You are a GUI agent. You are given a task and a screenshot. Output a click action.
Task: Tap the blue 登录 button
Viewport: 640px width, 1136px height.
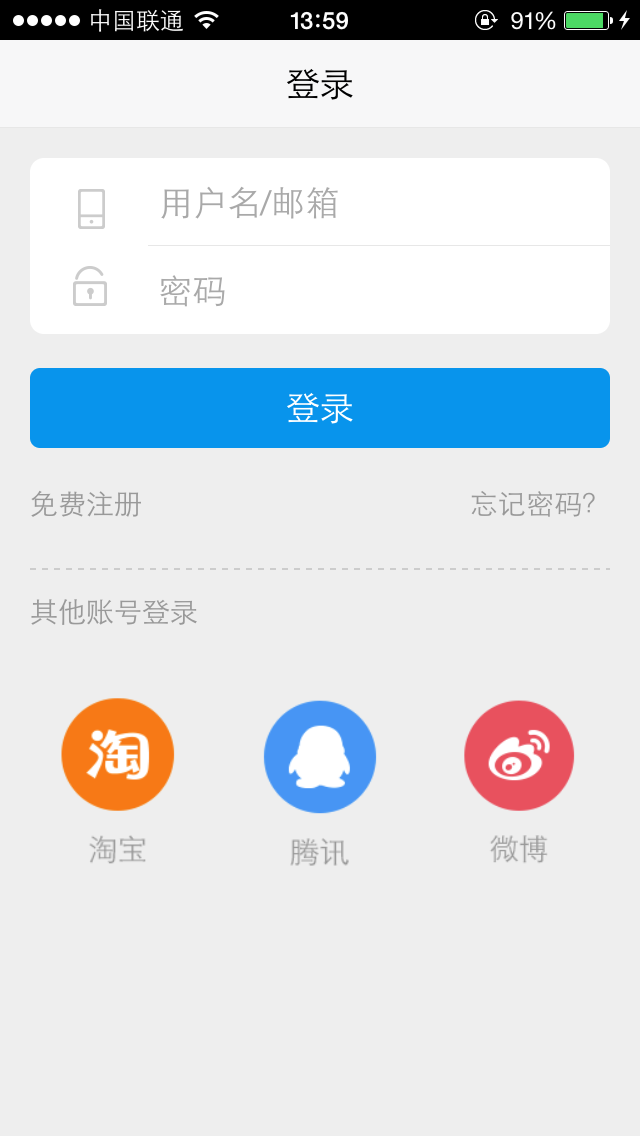[320, 408]
